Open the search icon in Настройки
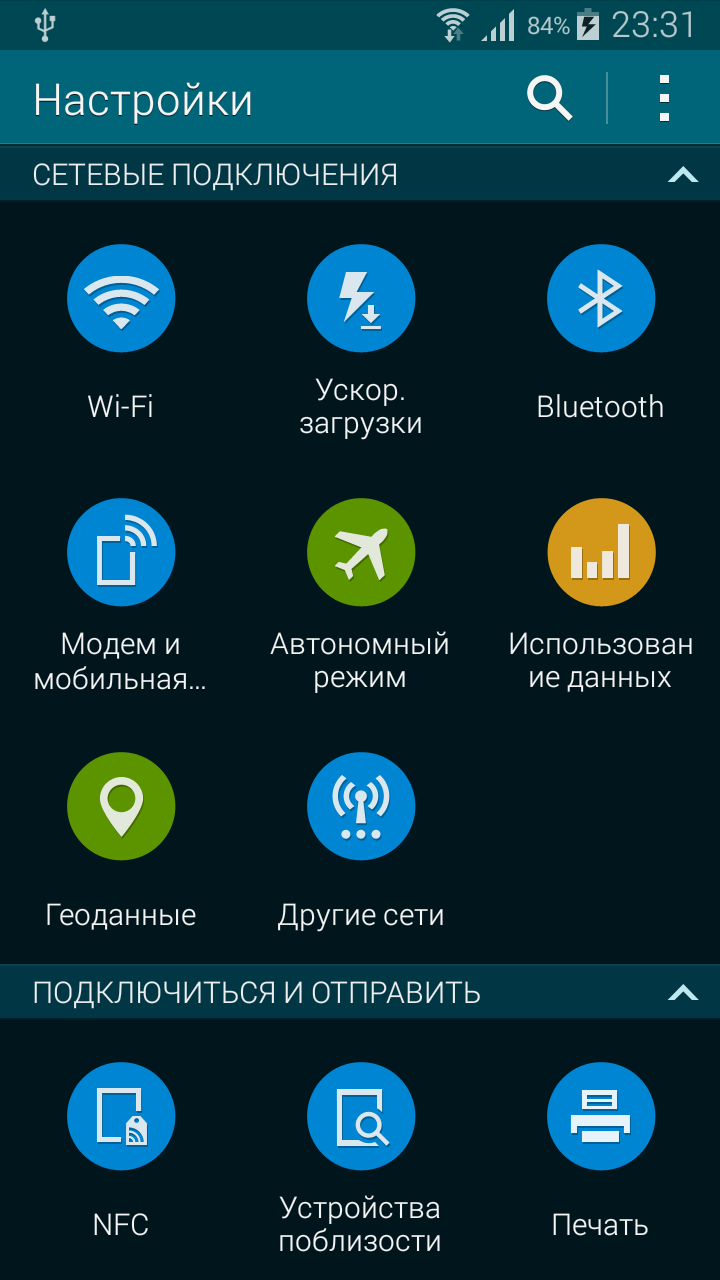The height and width of the screenshot is (1280, 720). click(549, 99)
